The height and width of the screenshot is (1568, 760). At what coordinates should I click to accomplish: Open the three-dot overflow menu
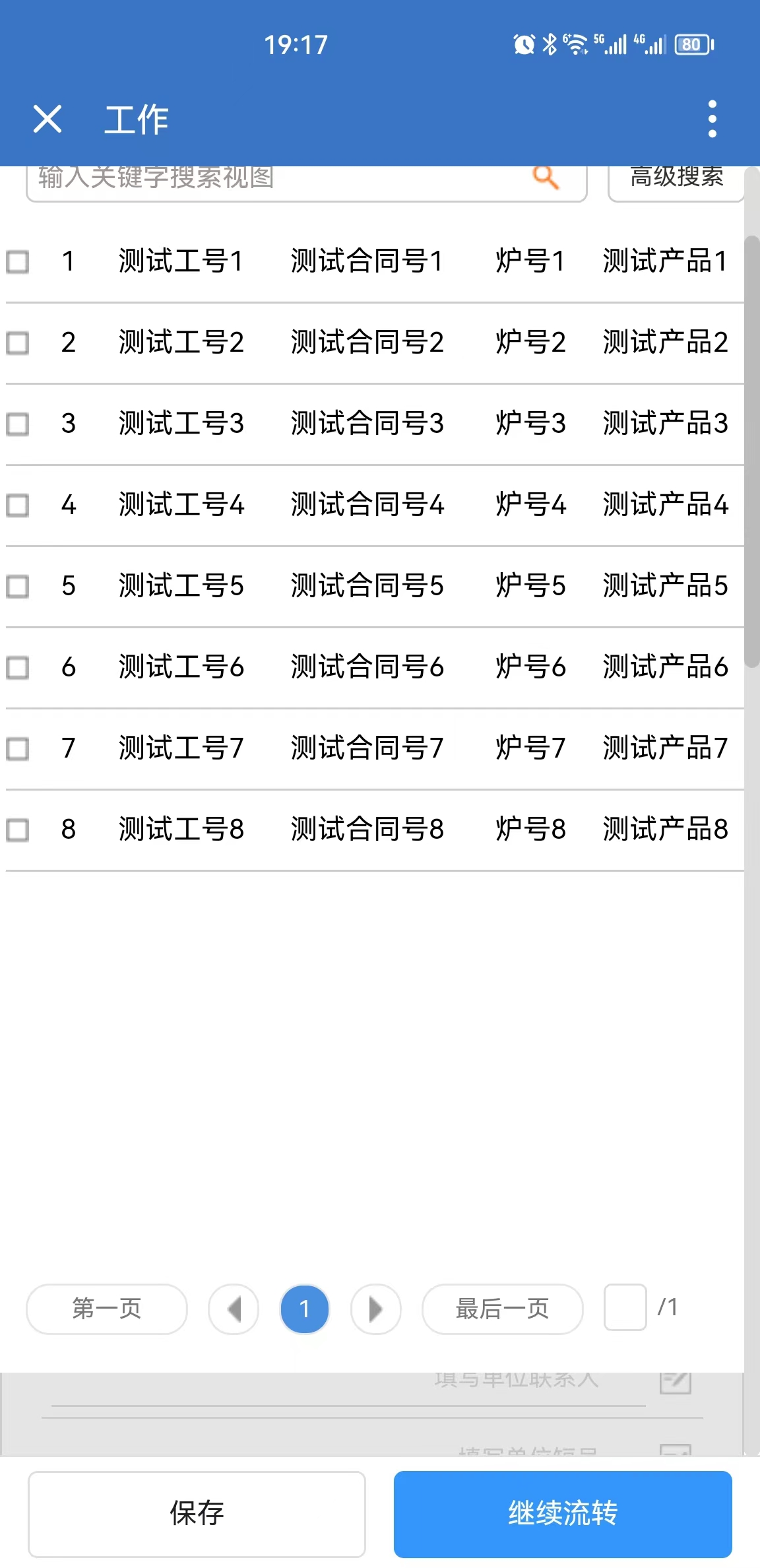point(712,119)
